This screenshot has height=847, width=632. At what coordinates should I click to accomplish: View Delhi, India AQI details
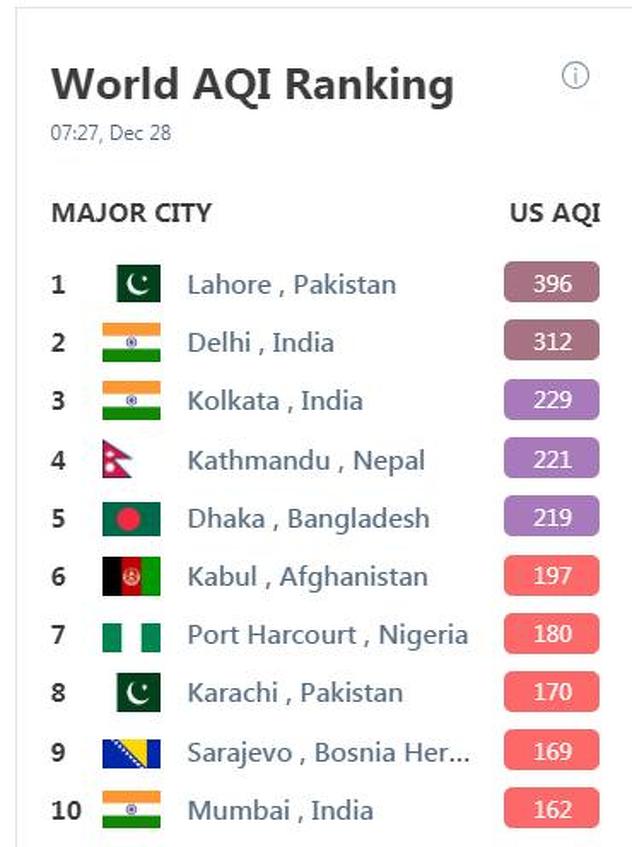pyautogui.click(x=260, y=343)
